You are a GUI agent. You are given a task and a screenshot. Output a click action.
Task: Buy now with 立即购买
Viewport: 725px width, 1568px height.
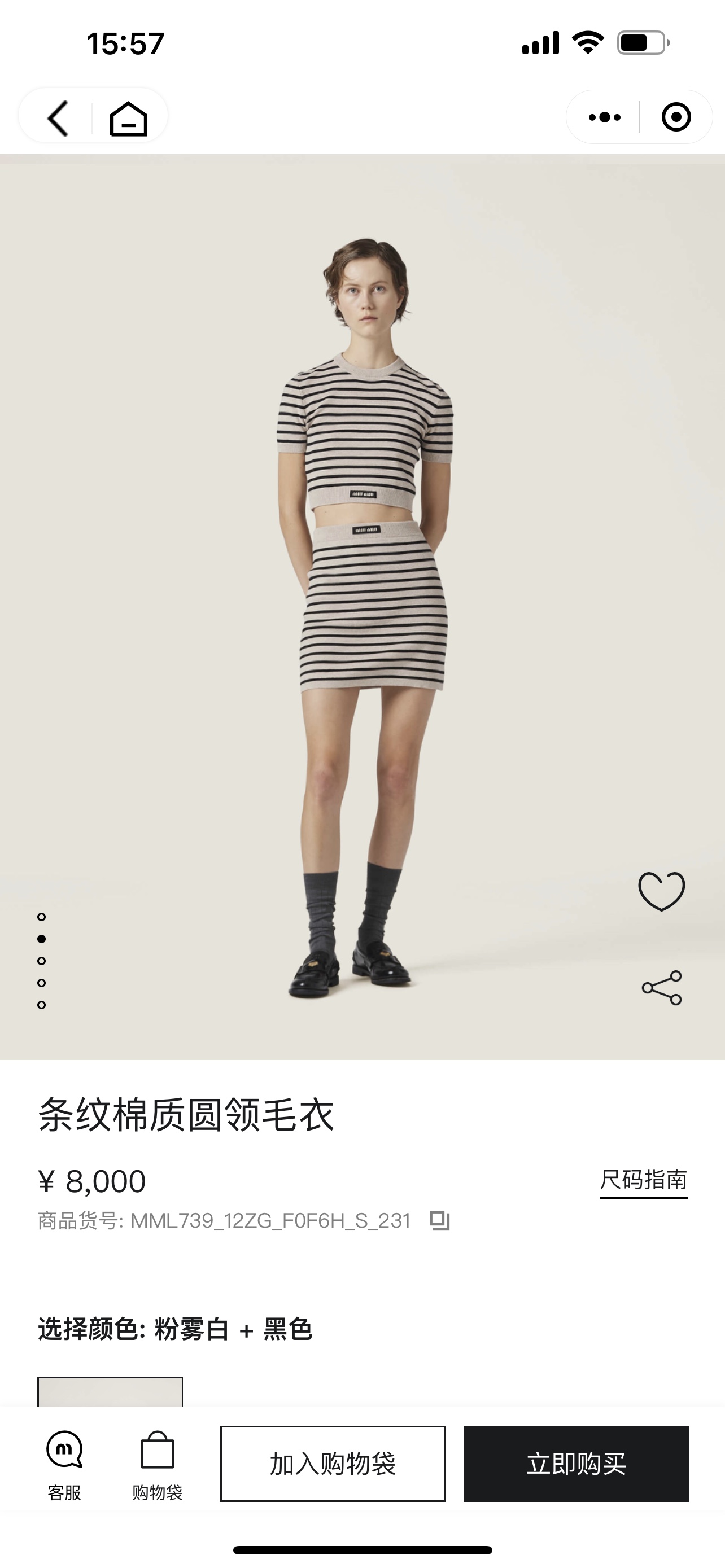tap(576, 1464)
